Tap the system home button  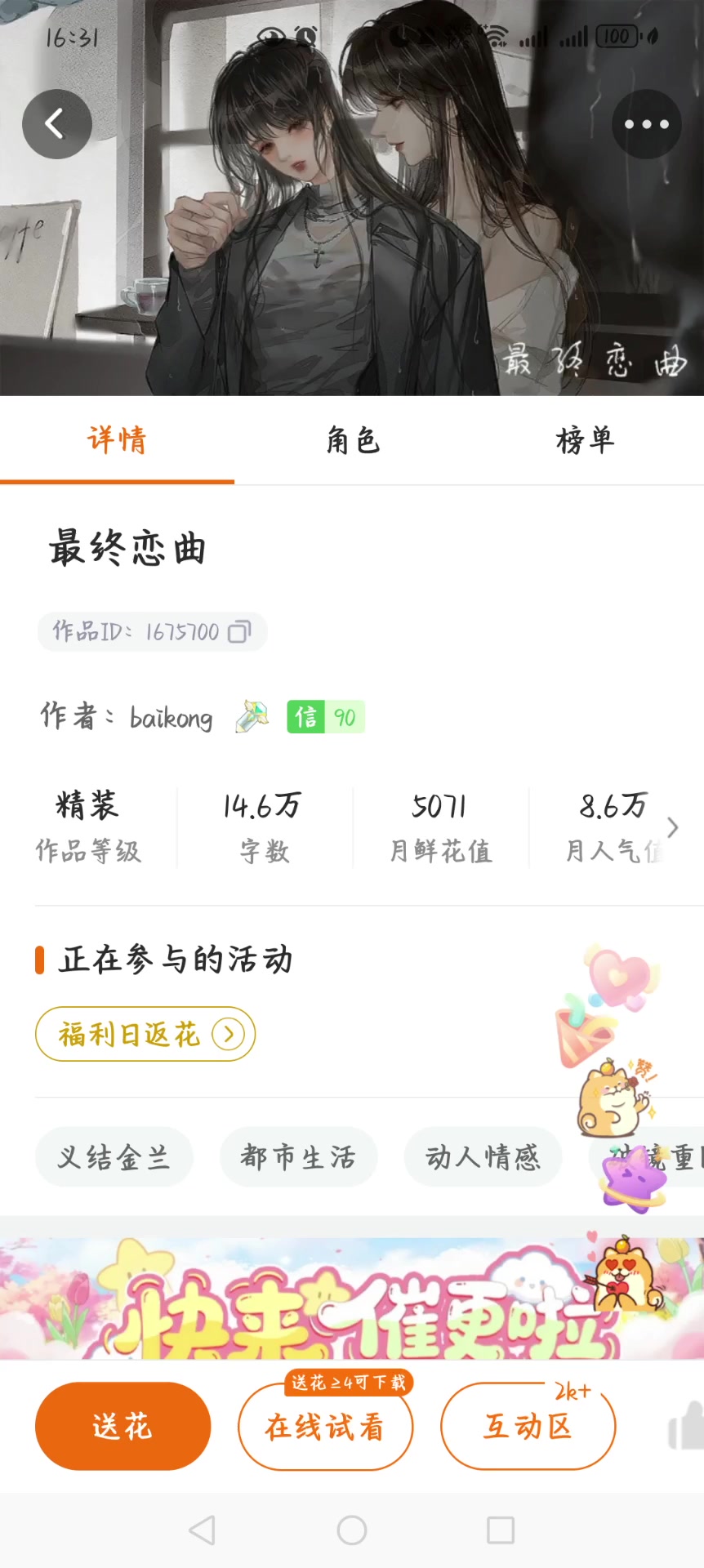pyautogui.click(x=351, y=1530)
